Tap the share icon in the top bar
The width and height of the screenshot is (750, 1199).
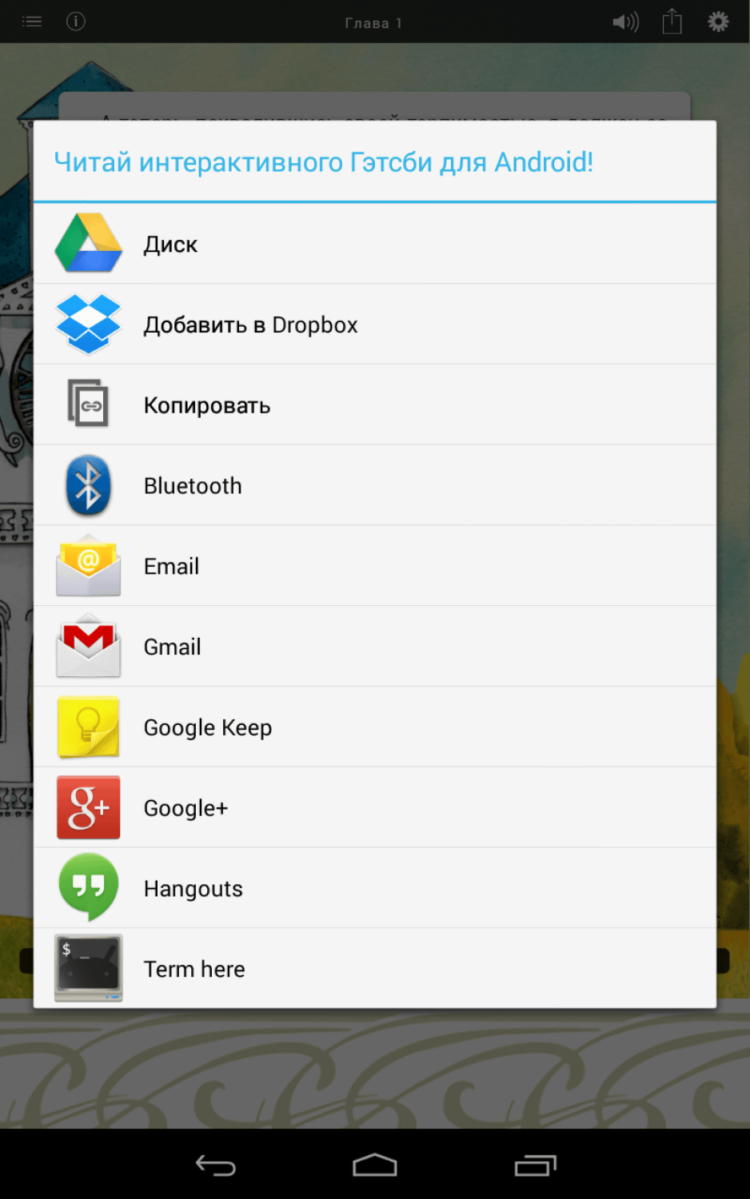pos(672,21)
